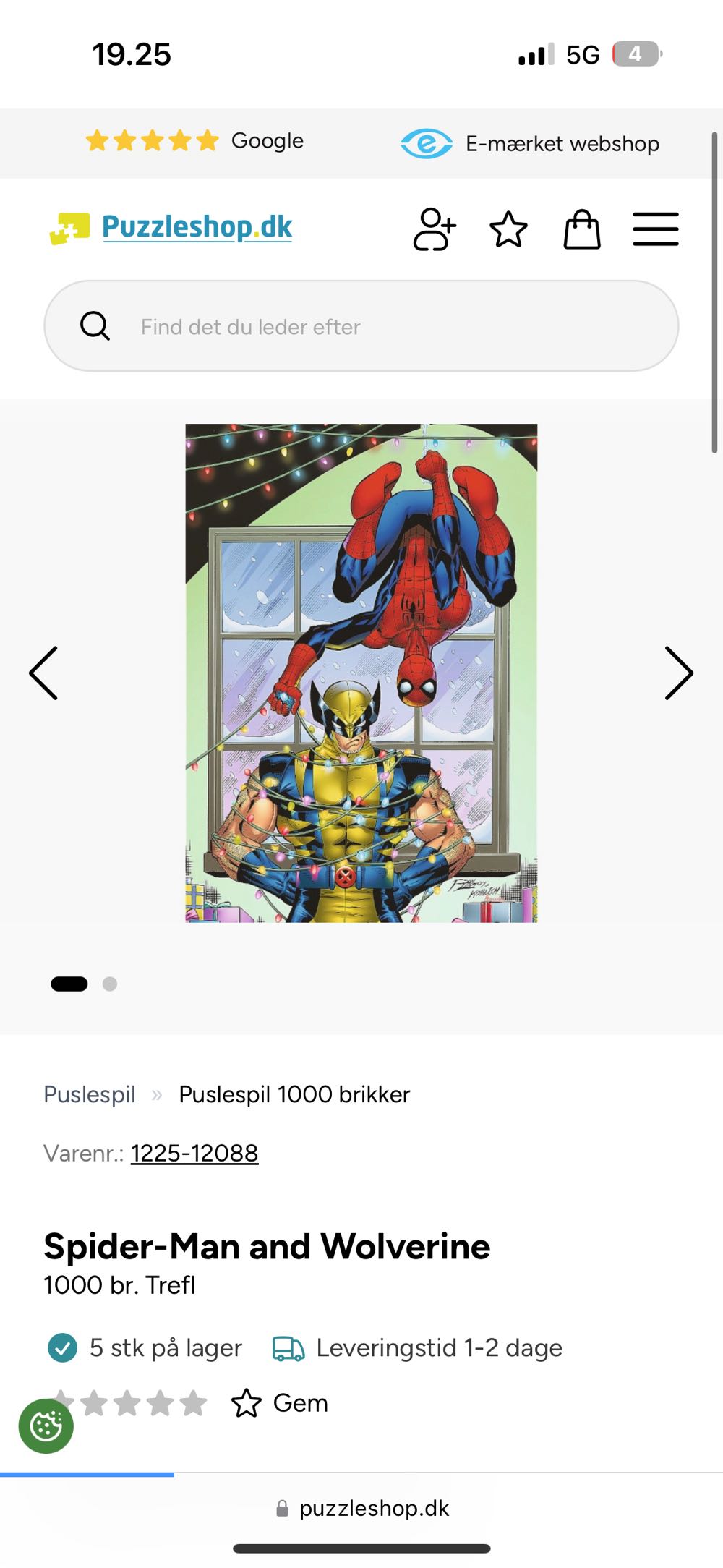Tap item number 1225-12088 link
723x1568 pixels.
click(194, 1153)
